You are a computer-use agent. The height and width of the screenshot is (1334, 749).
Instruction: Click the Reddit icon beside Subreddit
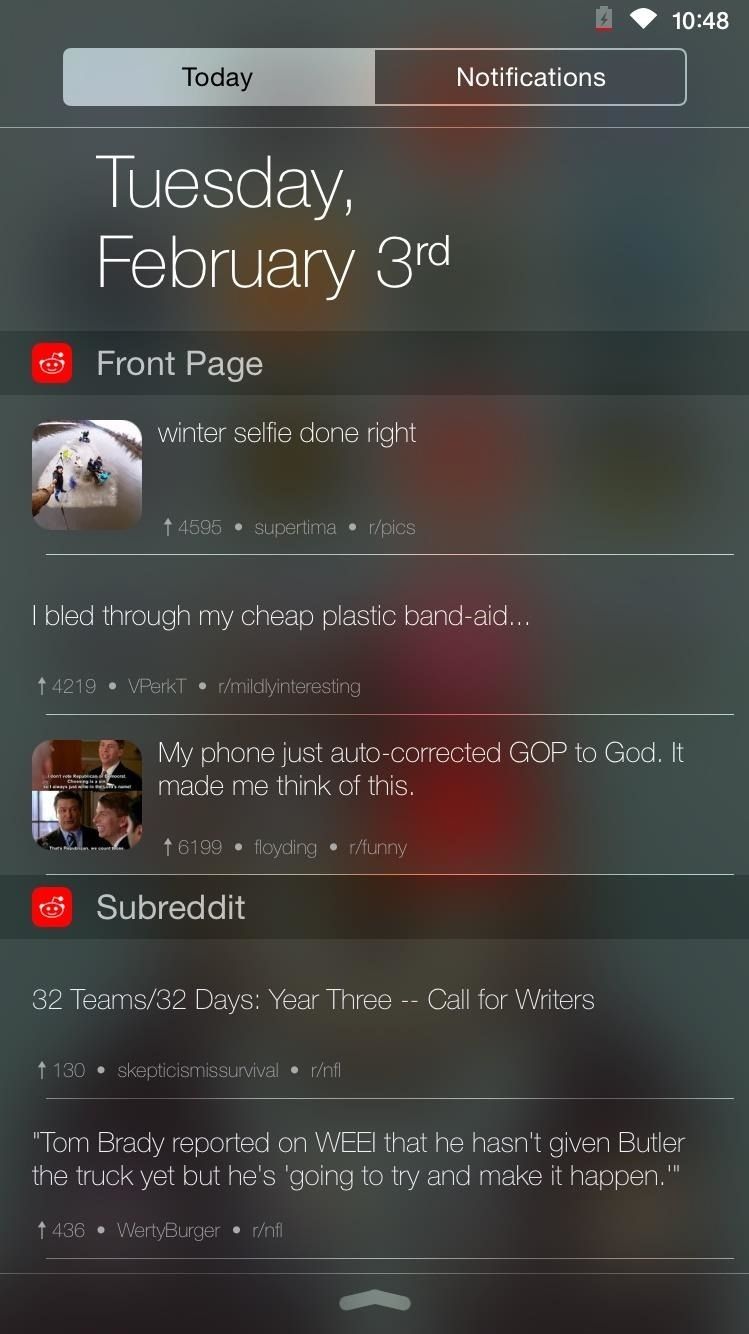coord(51,907)
